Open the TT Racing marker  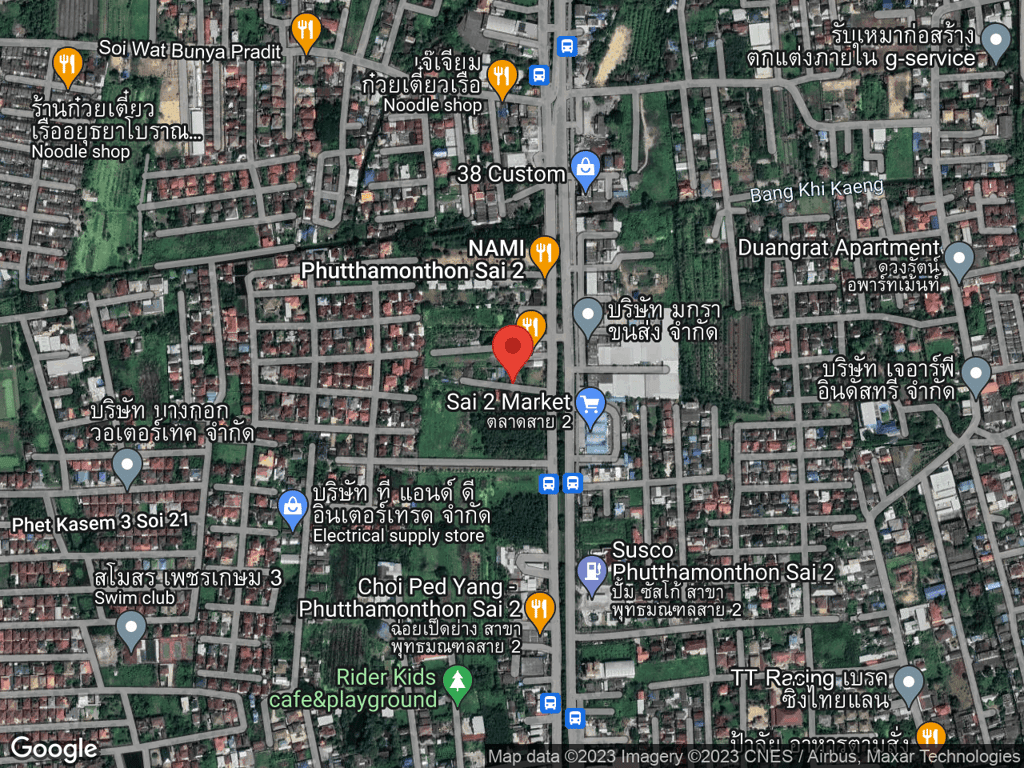[908, 683]
